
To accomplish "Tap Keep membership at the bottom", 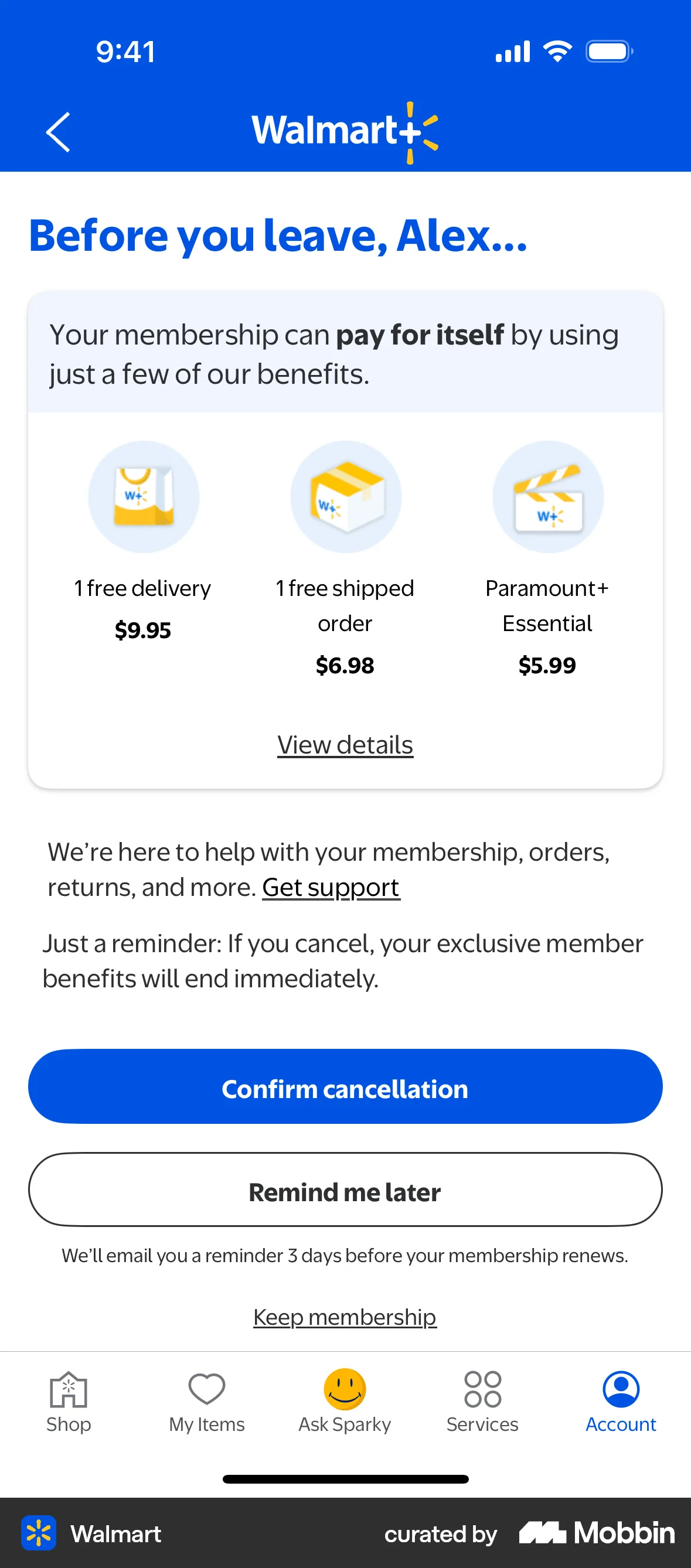I will 345,1317.
